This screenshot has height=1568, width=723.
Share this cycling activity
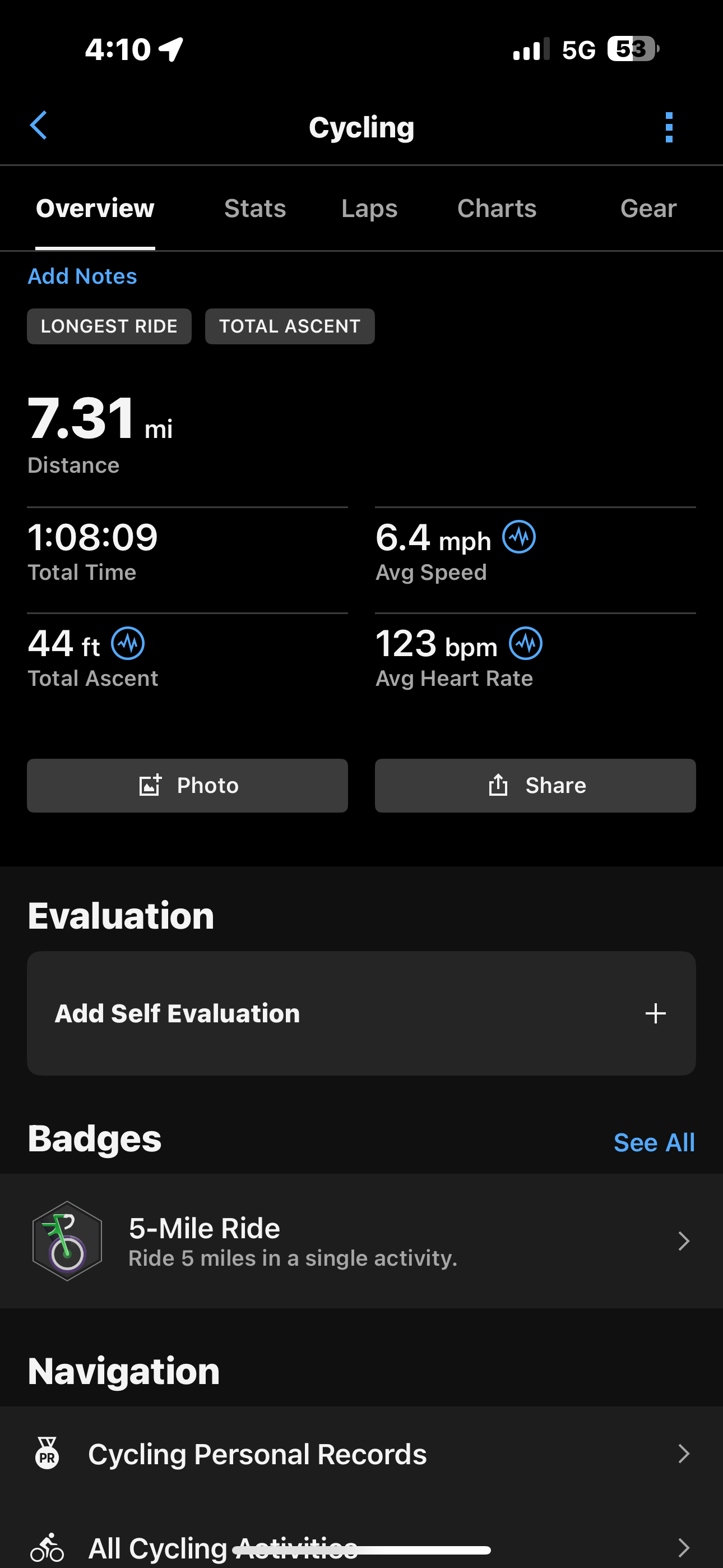pos(535,785)
